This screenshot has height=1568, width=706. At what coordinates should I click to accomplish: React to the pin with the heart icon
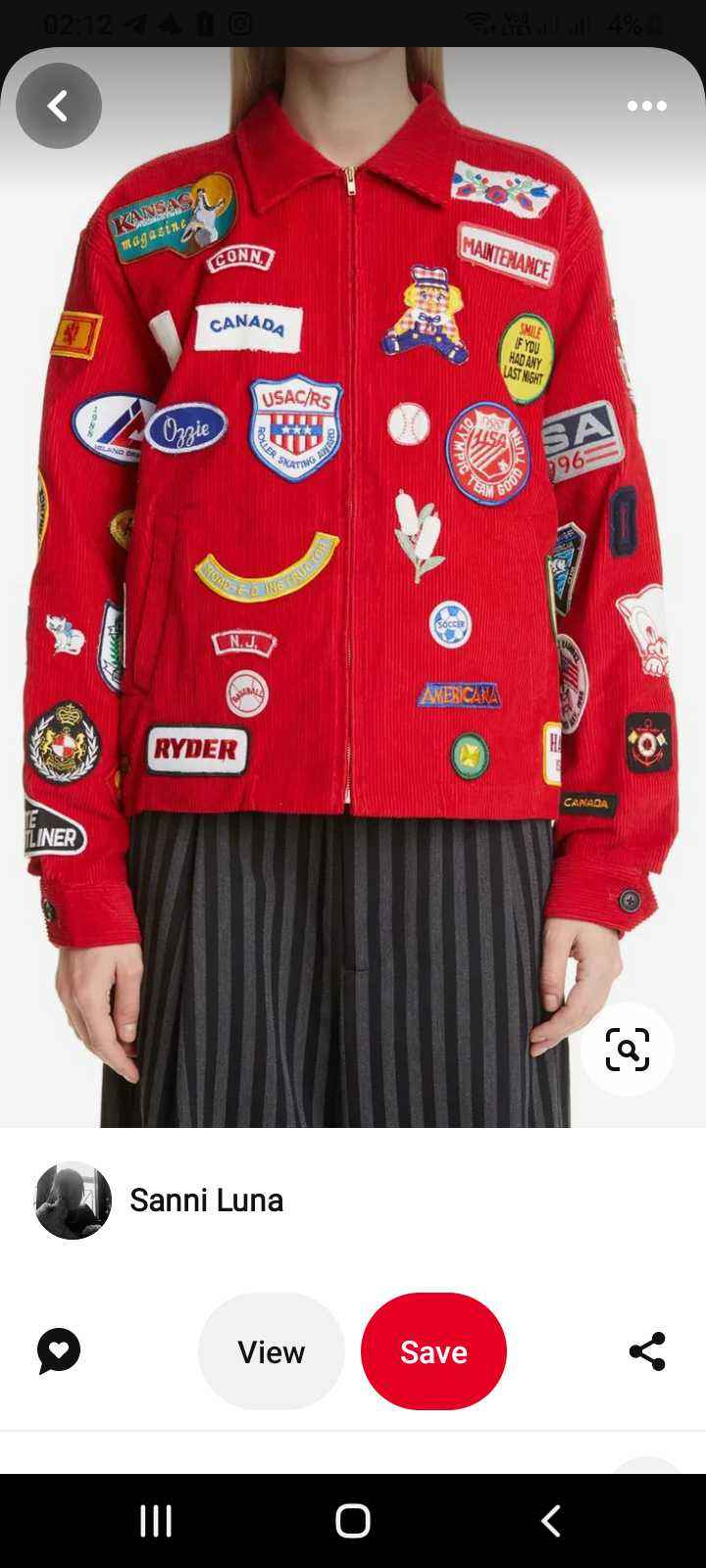click(59, 1351)
